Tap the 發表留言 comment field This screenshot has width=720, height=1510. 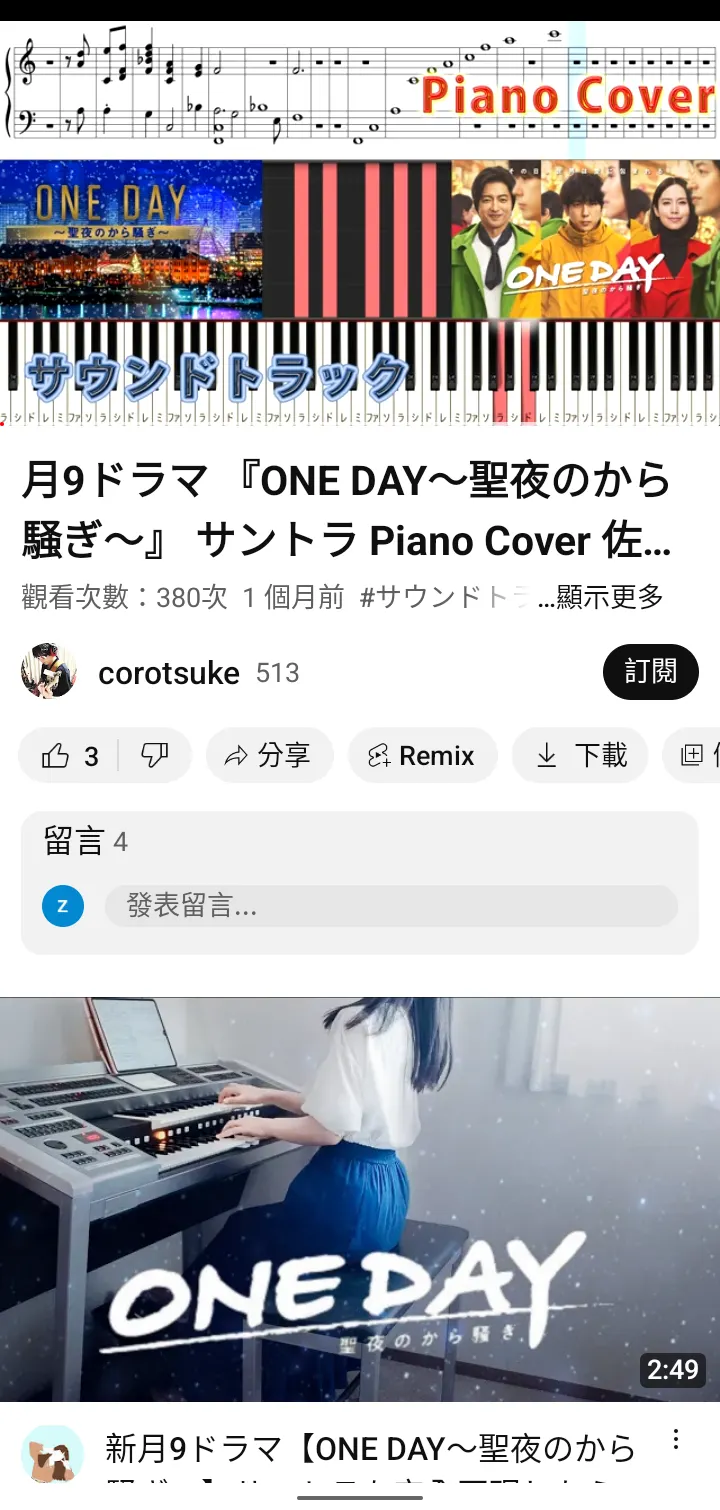click(390, 906)
